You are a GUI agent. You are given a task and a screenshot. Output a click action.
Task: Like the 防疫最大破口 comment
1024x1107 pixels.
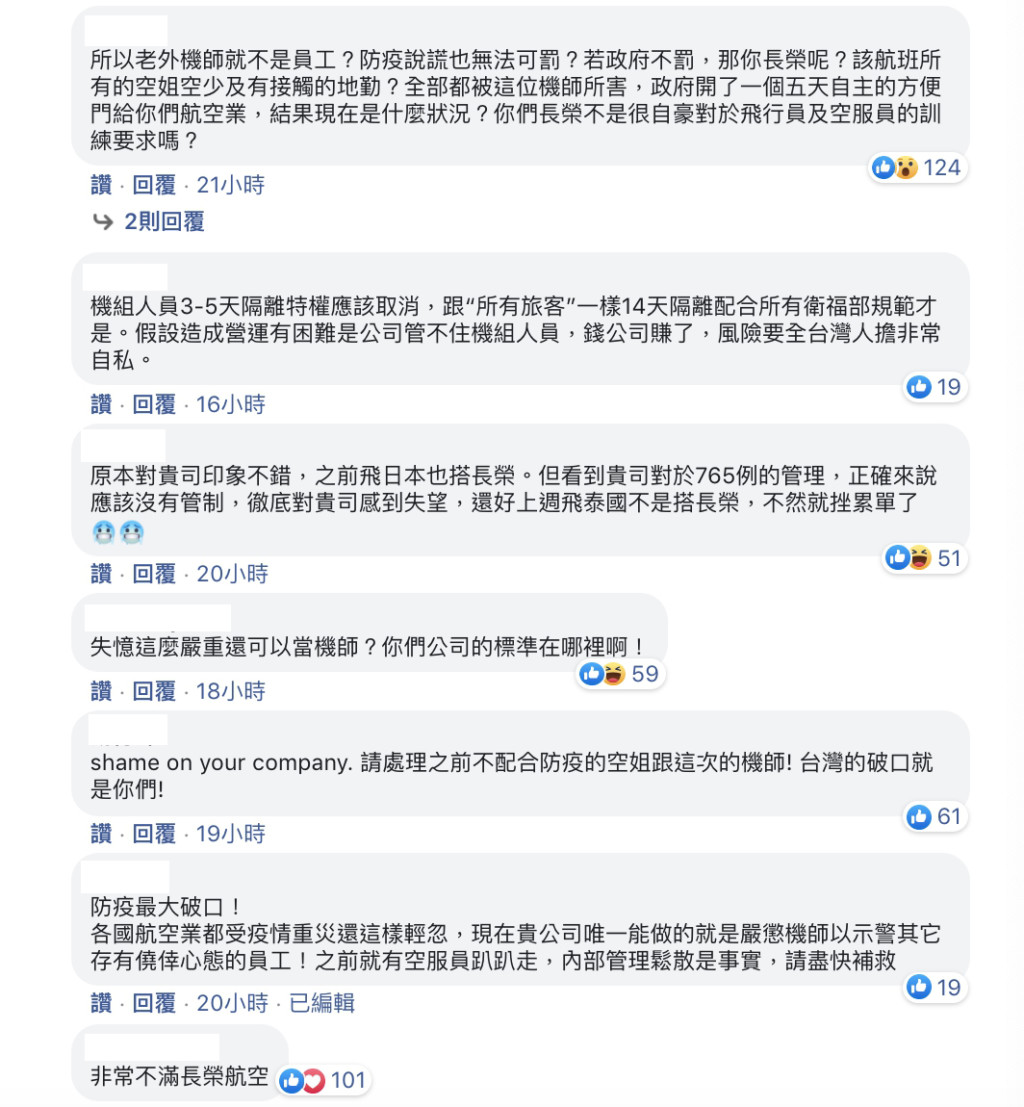point(101,1003)
